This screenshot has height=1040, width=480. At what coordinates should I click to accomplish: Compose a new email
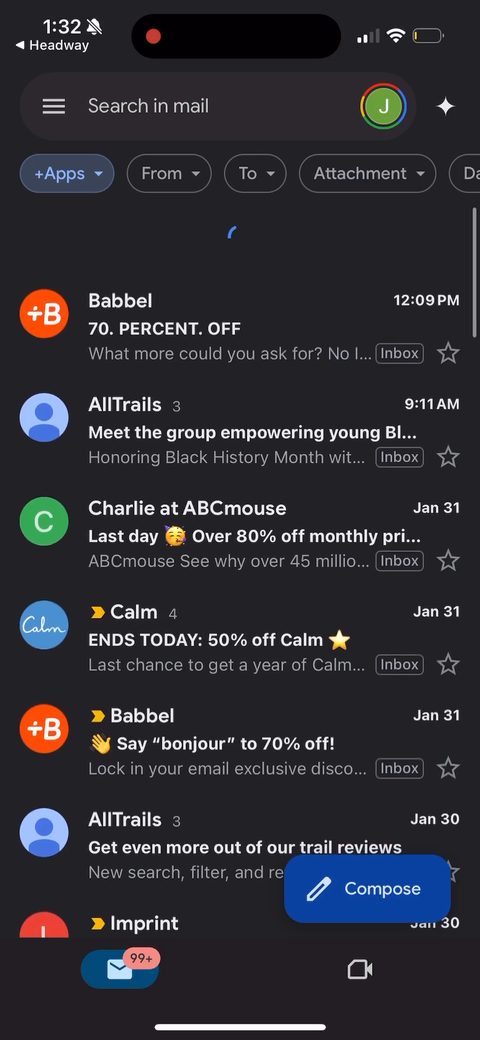[x=367, y=889]
